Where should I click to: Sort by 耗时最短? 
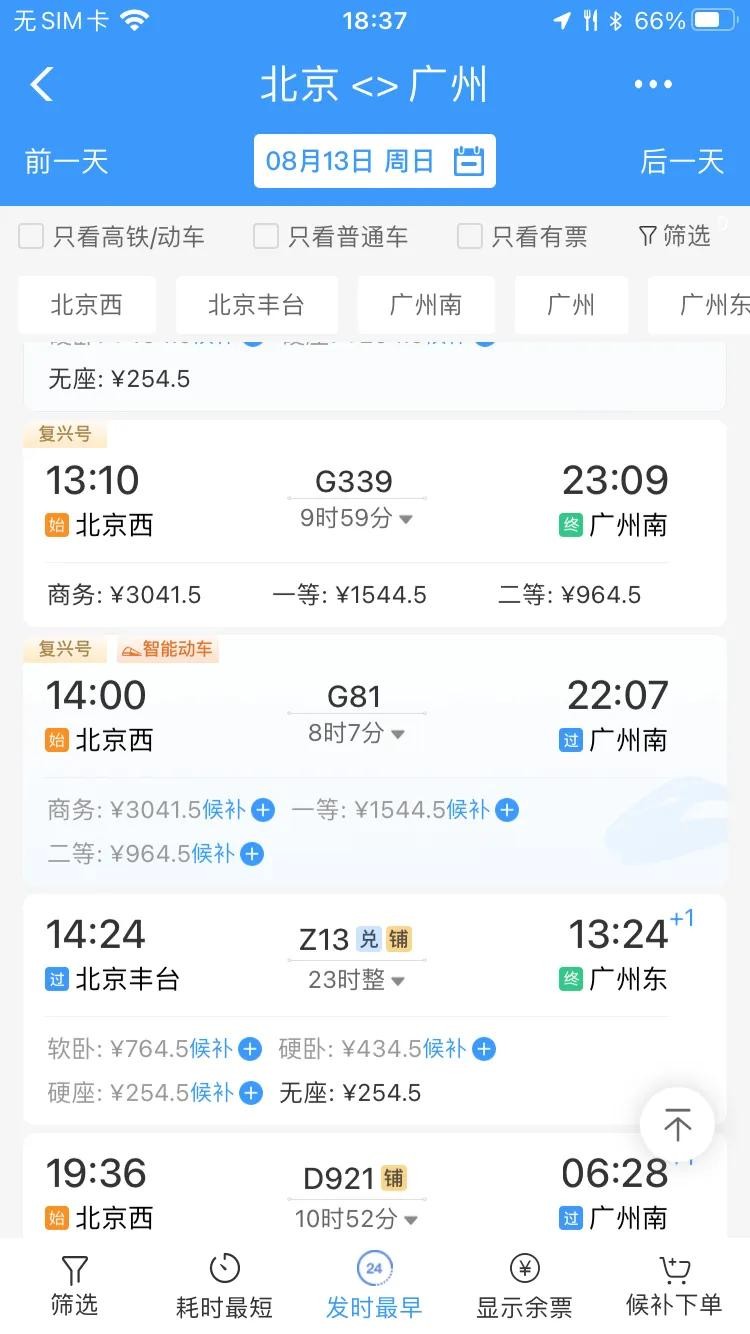(224, 1286)
